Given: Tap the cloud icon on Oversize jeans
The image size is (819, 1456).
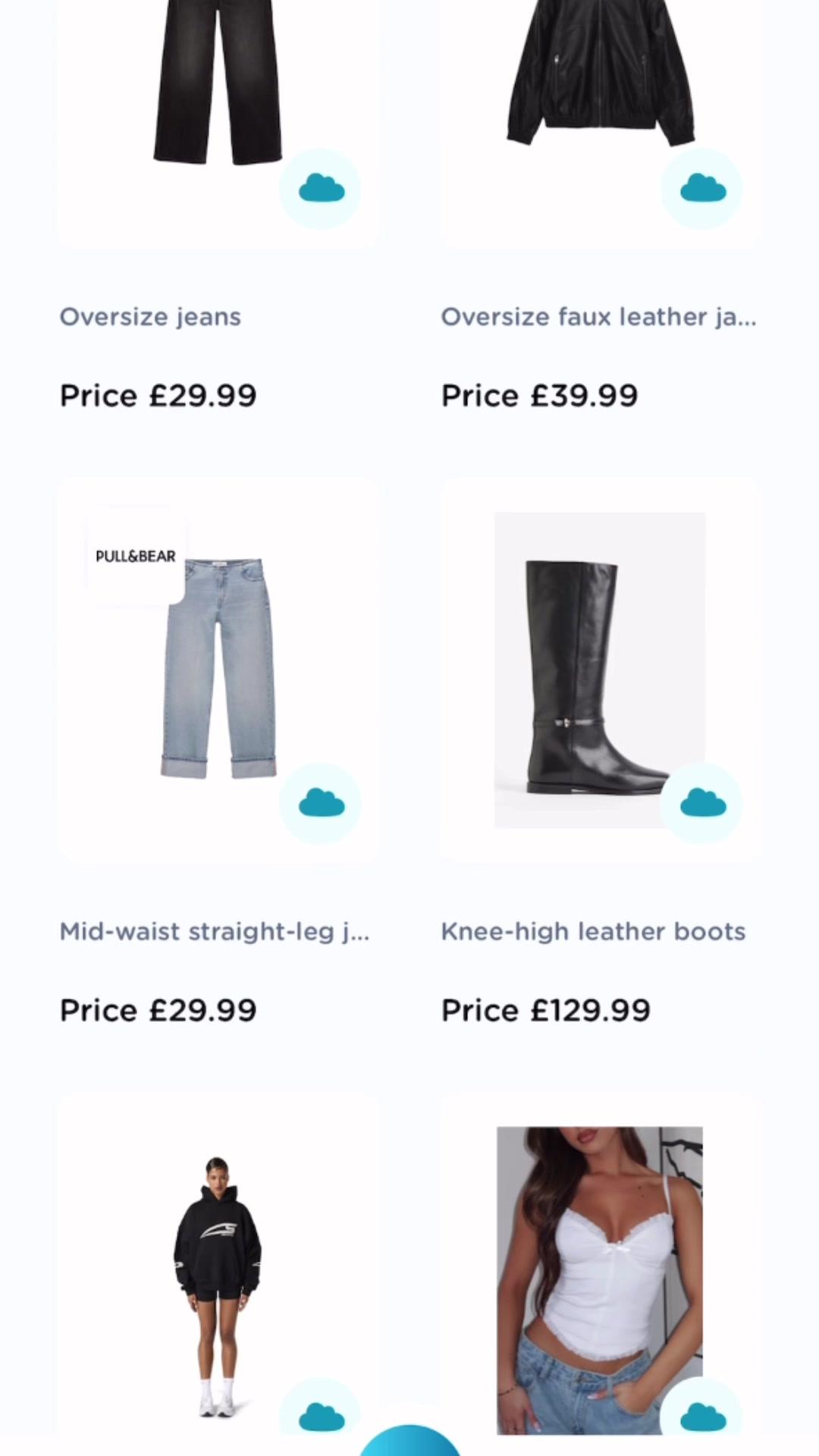Looking at the screenshot, I should tap(321, 189).
